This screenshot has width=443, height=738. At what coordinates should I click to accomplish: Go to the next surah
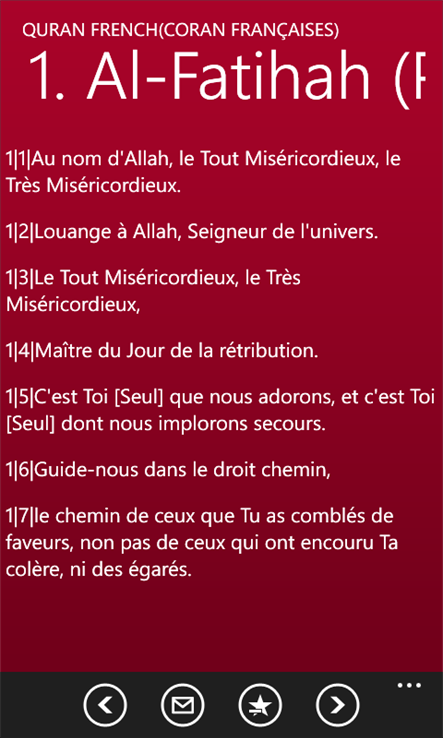[x=338, y=705]
